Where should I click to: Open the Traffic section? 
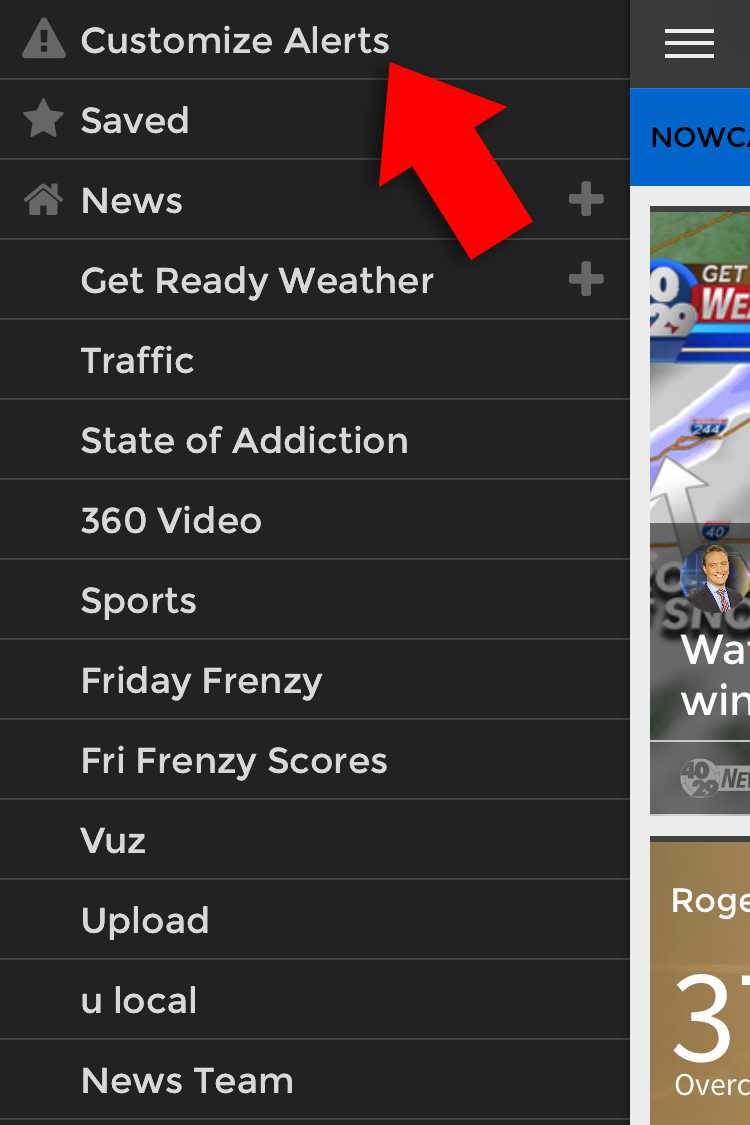click(137, 361)
